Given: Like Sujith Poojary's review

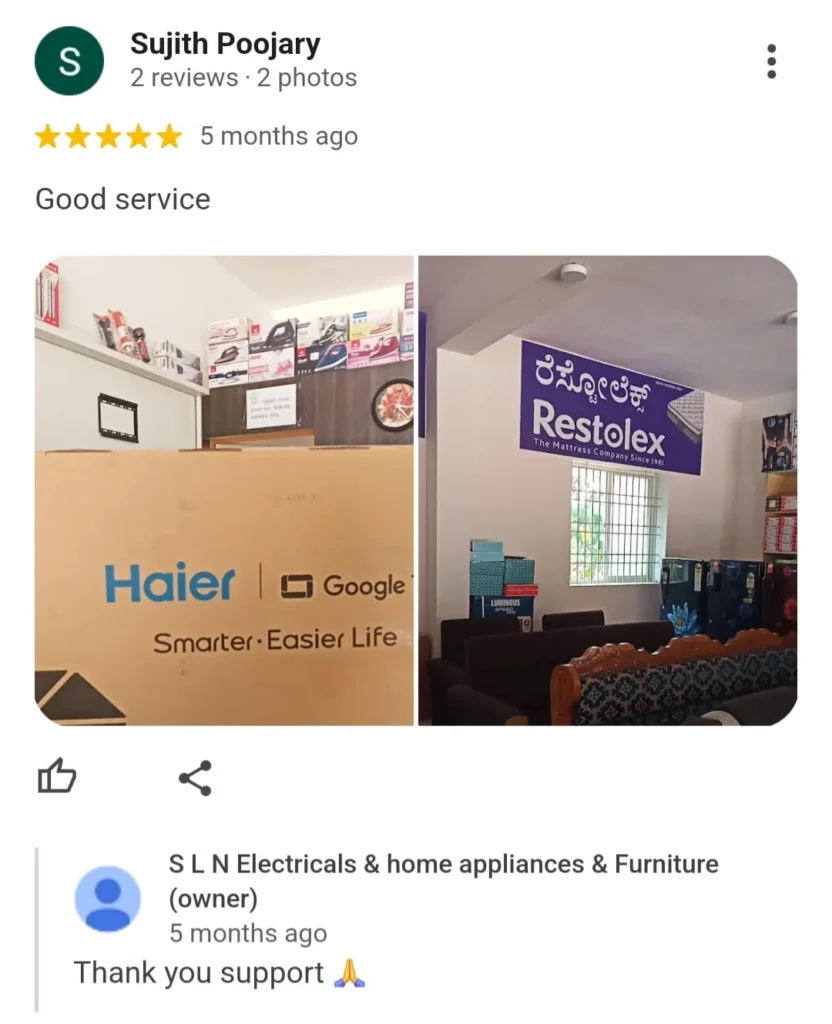Looking at the screenshot, I should pyautogui.click(x=57, y=776).
